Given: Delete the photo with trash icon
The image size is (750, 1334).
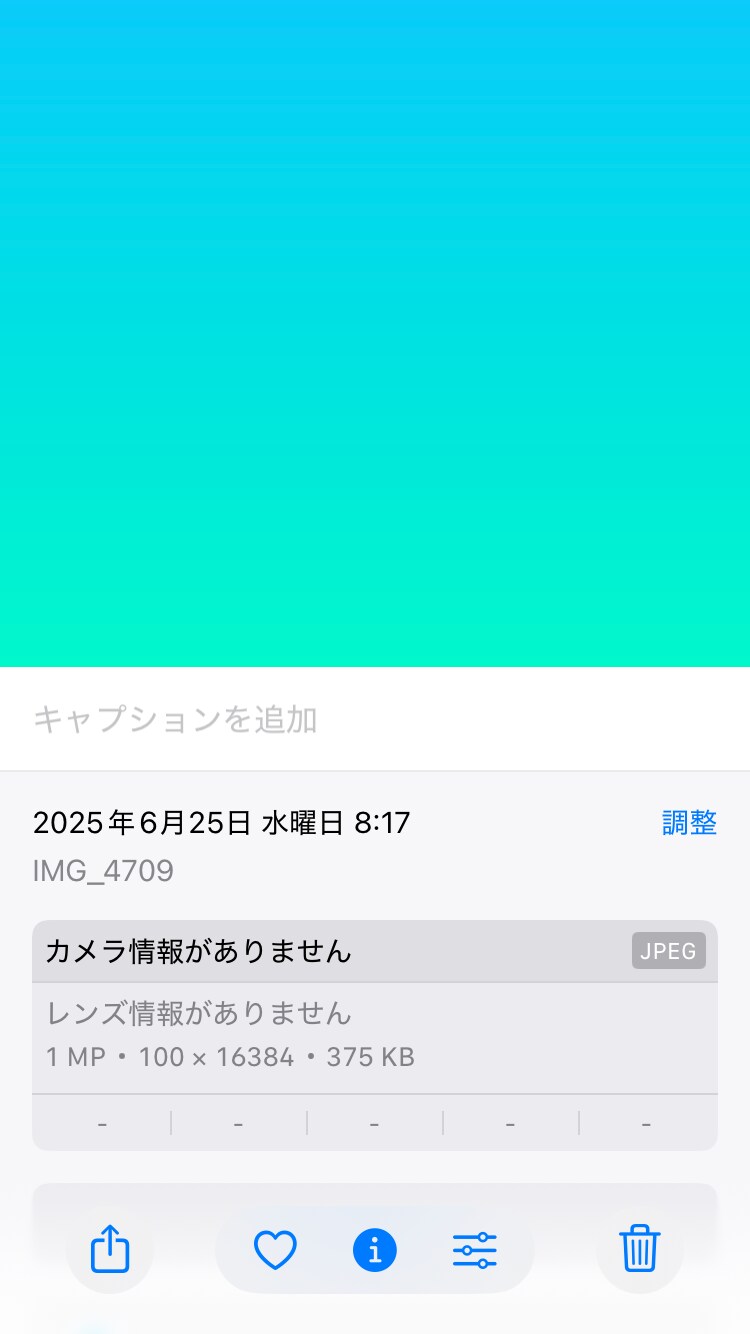Looking at the screenshot, I should pos(640,1249).
